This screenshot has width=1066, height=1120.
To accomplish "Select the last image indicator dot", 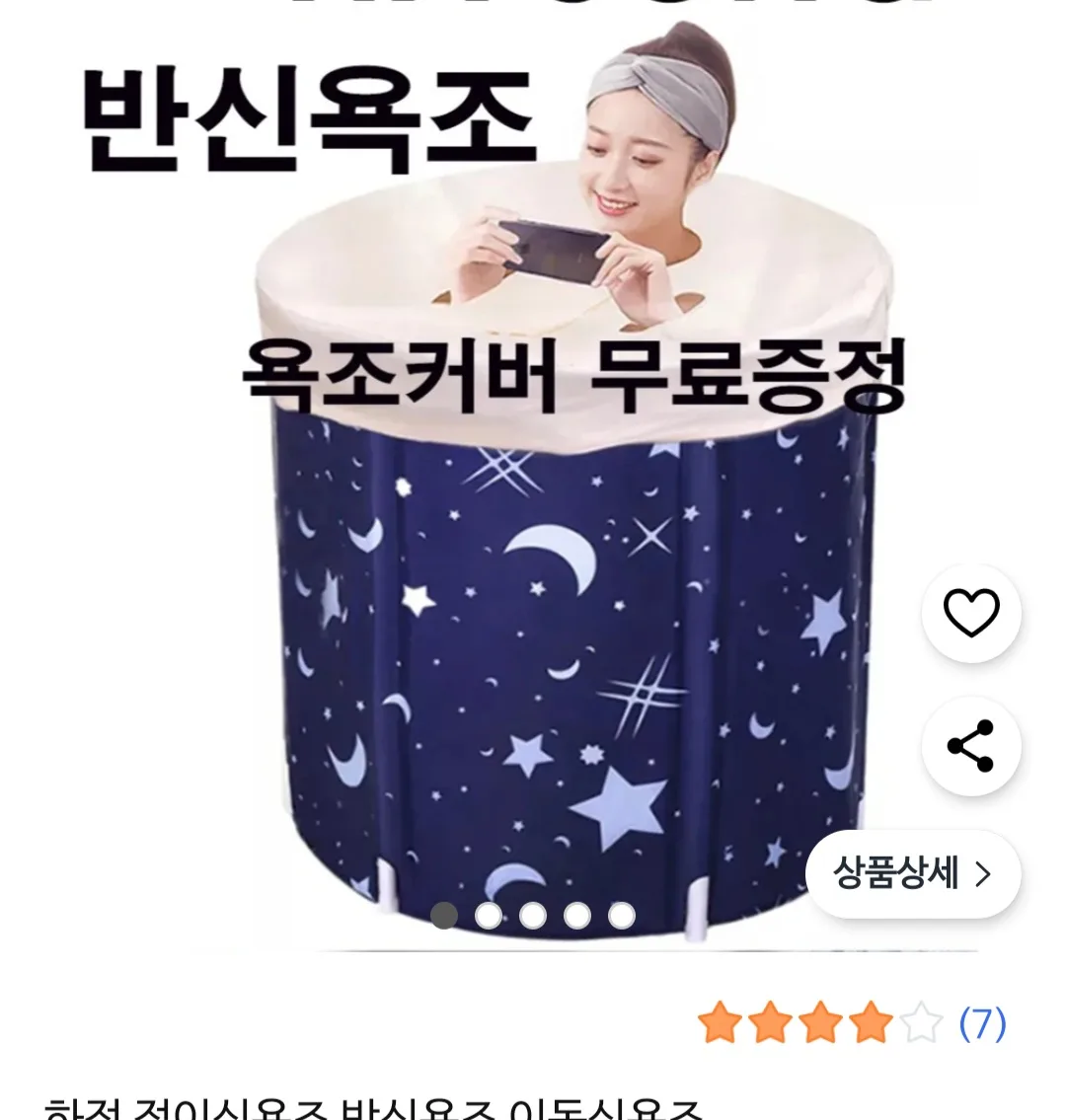I will point(622,916).
